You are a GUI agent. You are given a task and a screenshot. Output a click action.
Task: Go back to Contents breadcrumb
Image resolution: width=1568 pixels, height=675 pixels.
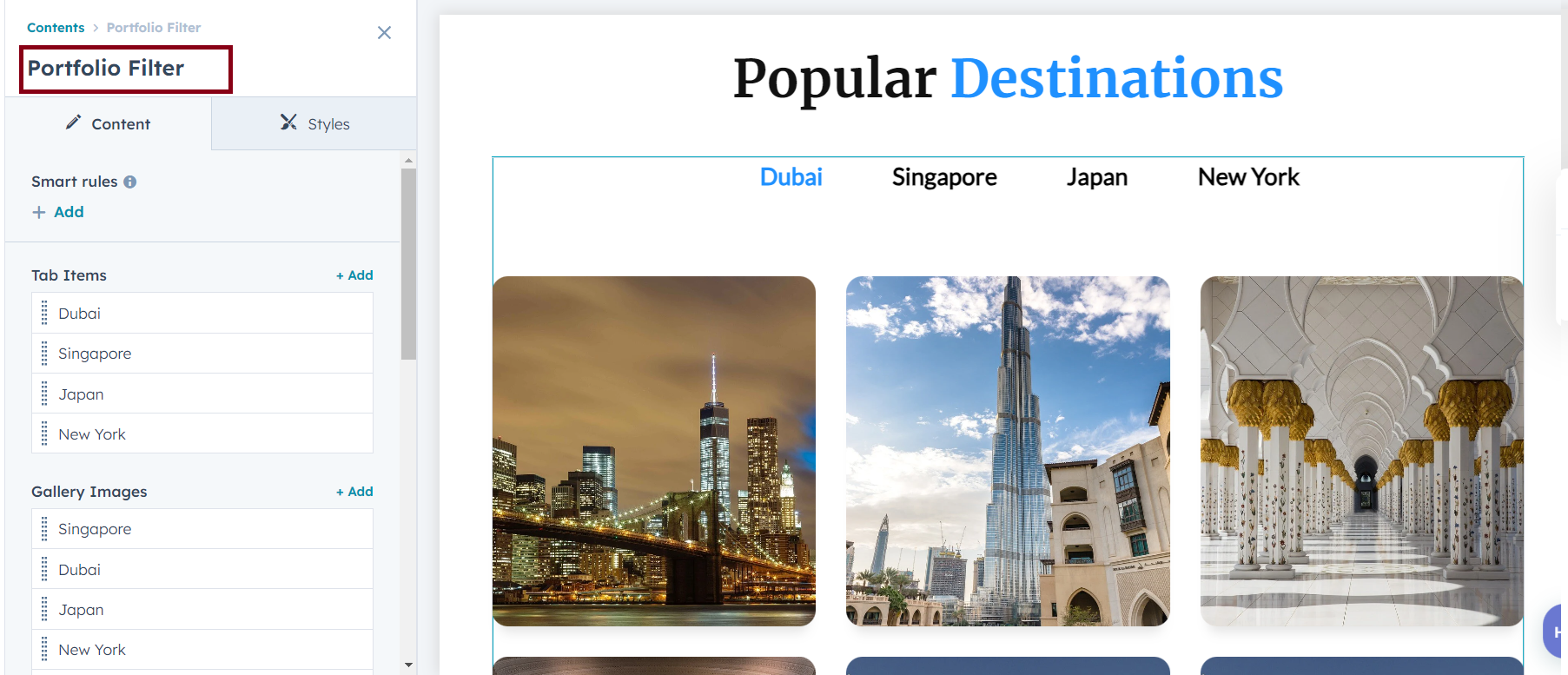56,28
